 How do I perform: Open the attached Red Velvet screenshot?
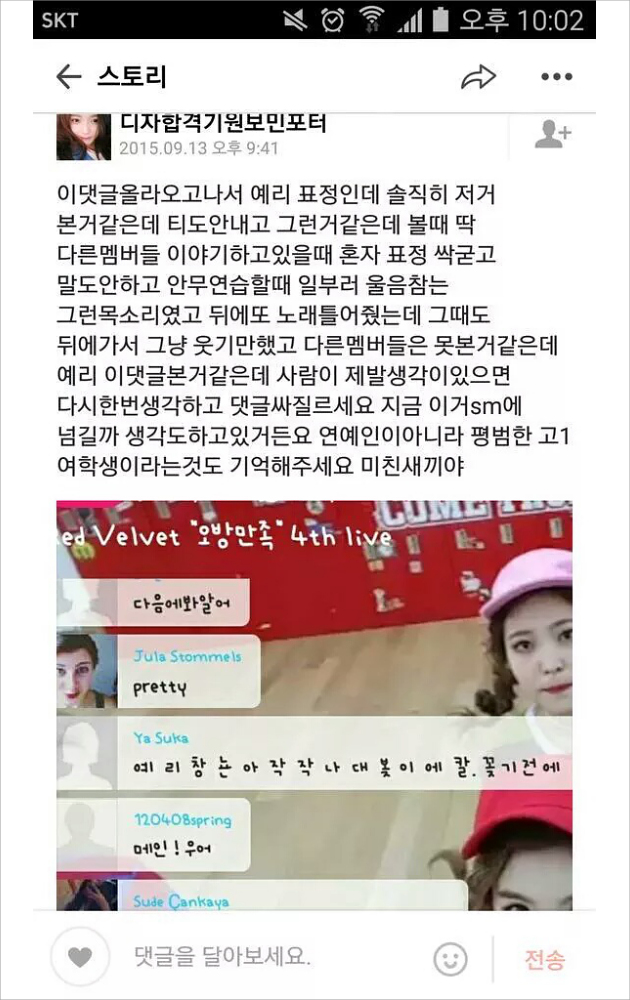(314, 705)
